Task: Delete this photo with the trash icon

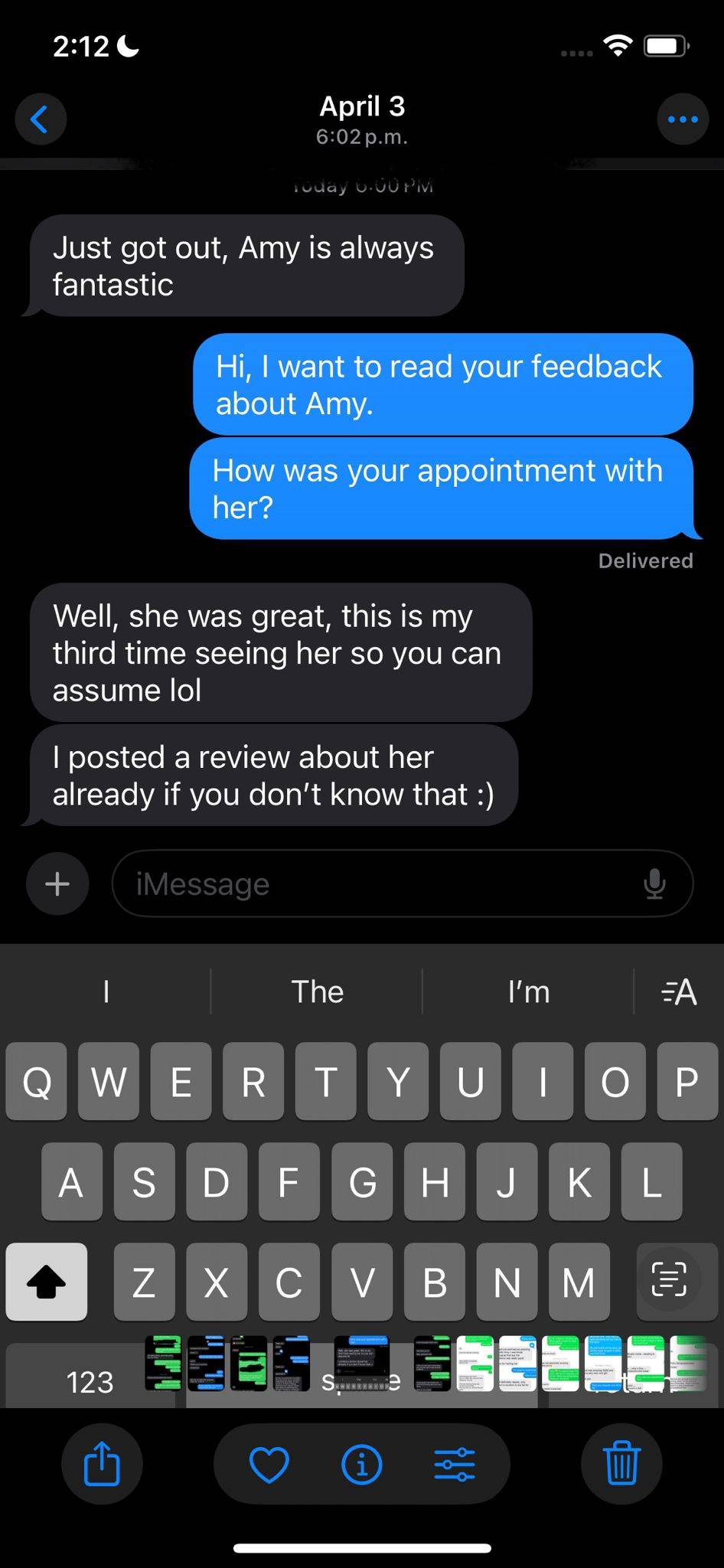Action: (621, 1464)
